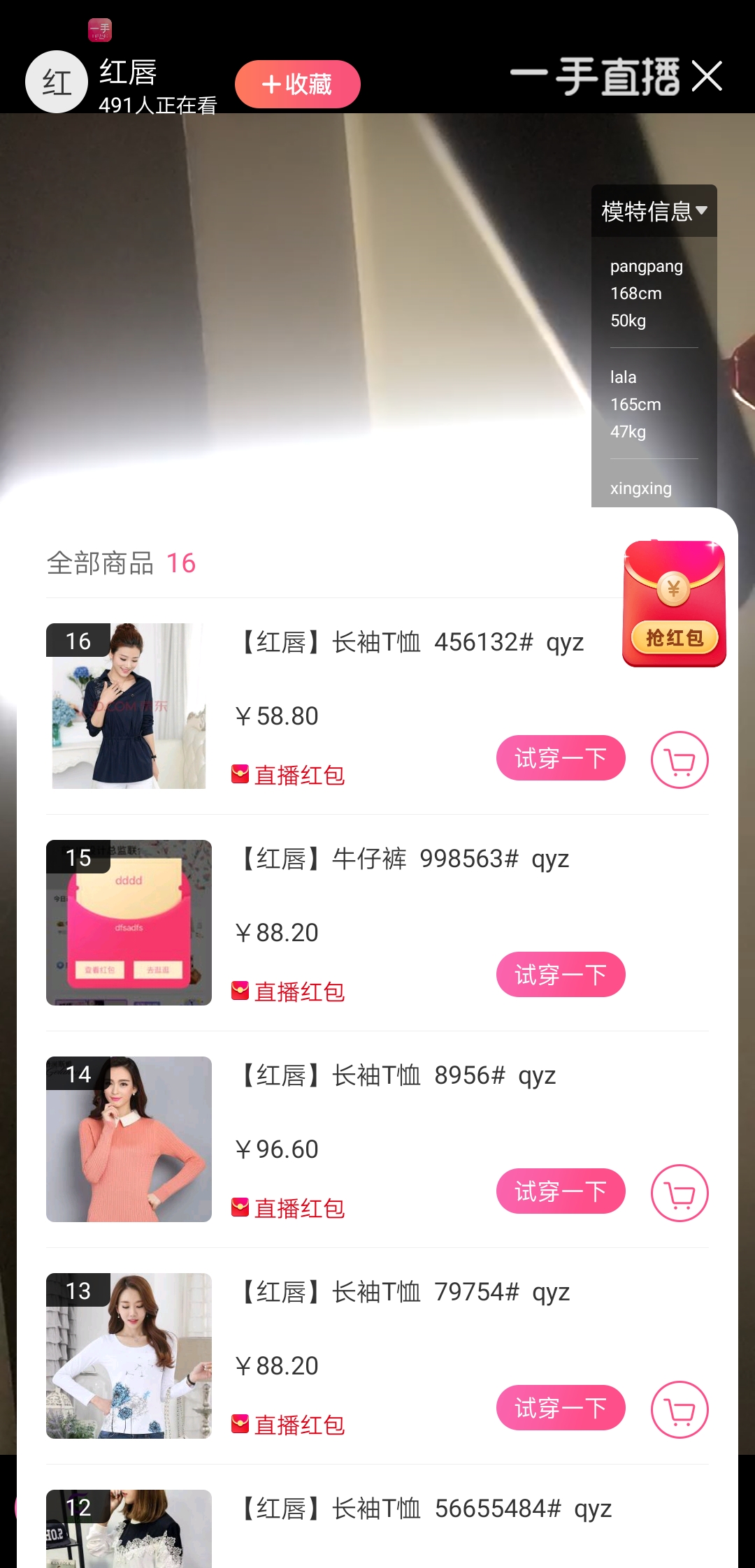Open the 红唇 host avatar
The image size is (755, 1568).
(x=57, y=82)
